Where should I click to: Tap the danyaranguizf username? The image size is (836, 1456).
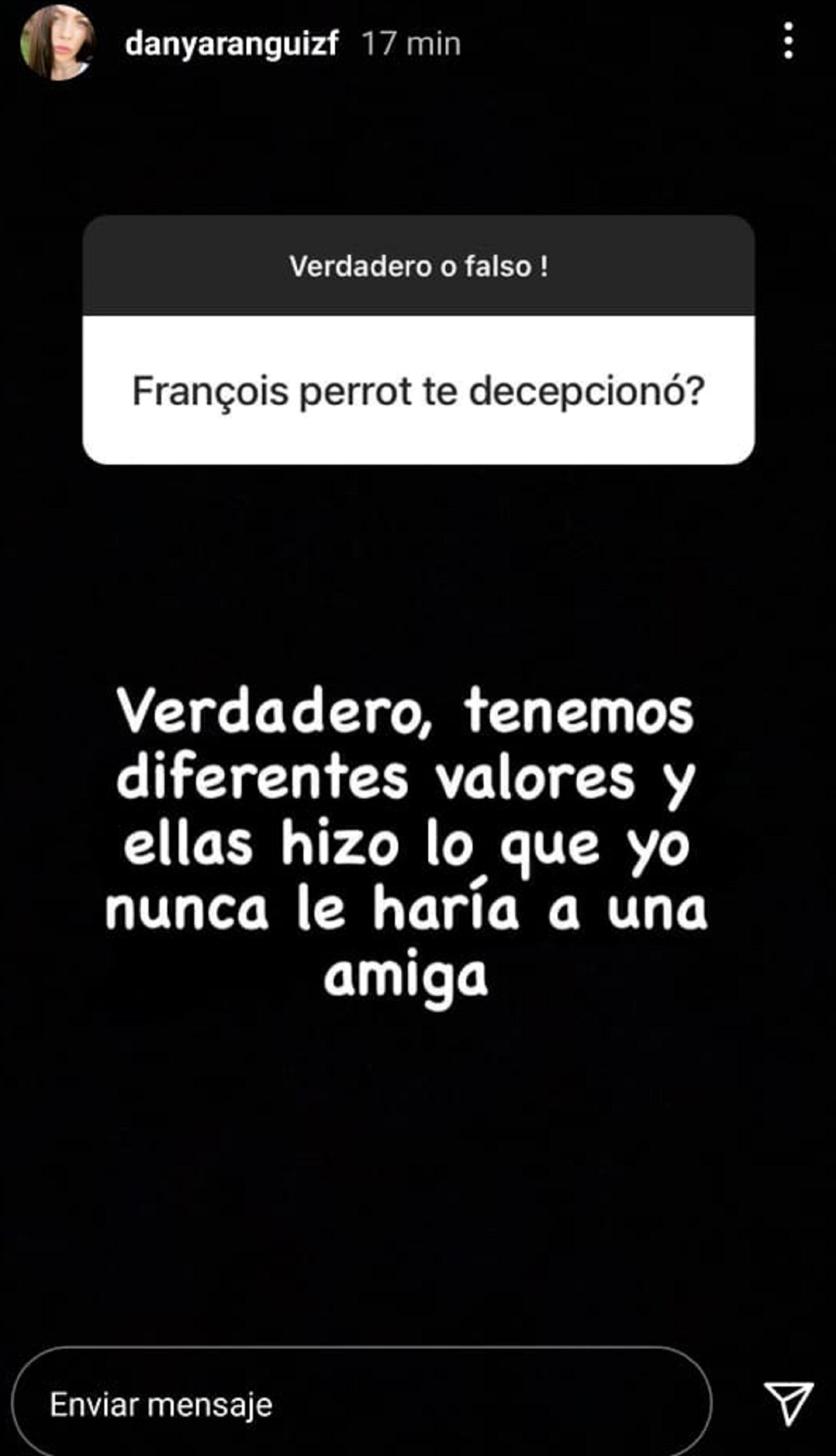coord(232,44)
